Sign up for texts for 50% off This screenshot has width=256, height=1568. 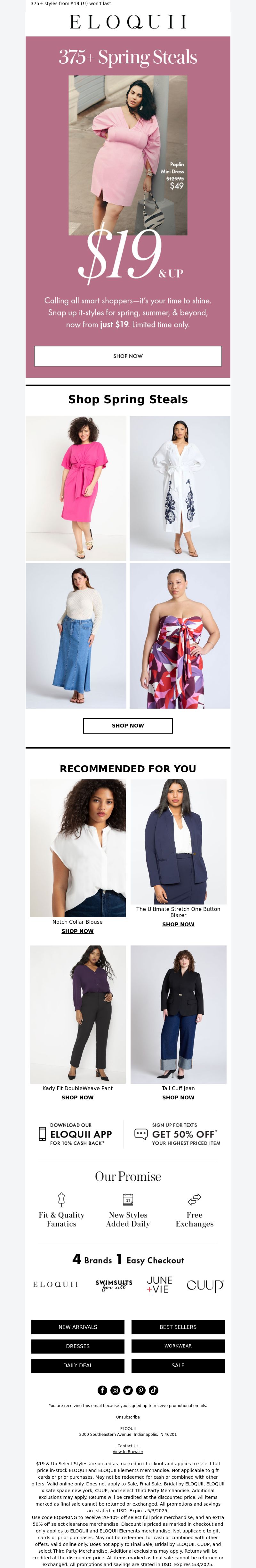(178, 1134)
